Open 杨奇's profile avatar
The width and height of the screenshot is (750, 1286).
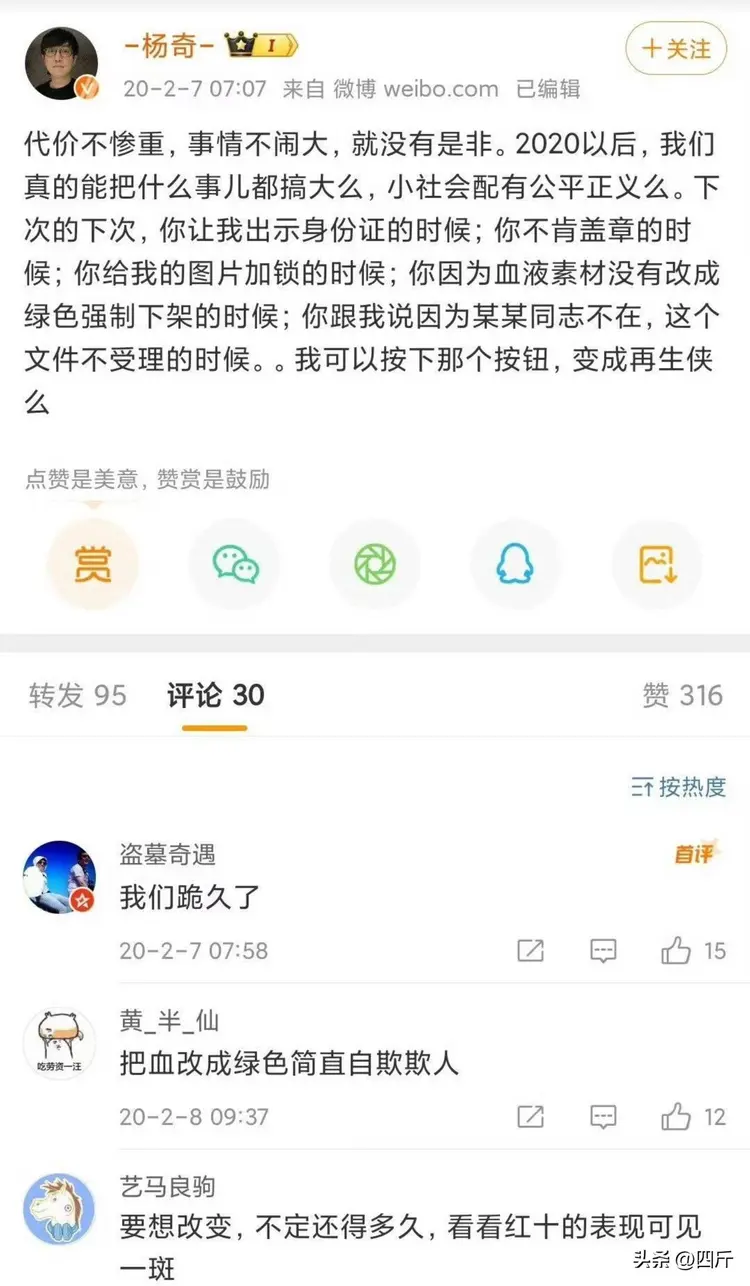pos(61,64)
